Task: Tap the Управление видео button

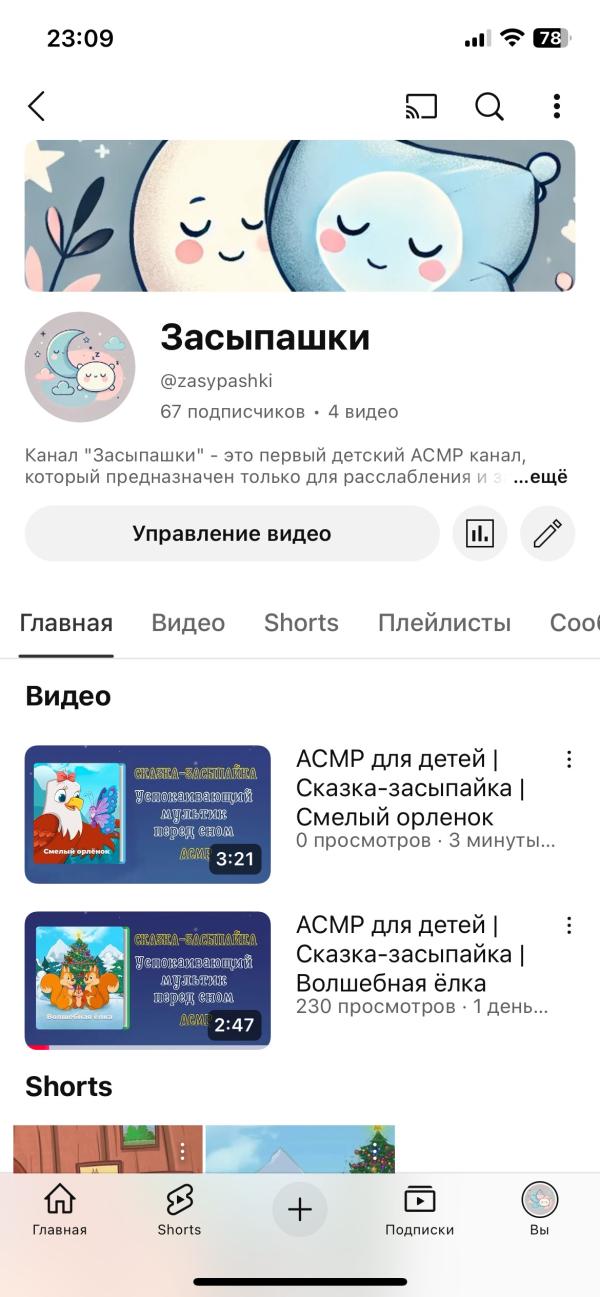Action: (x=231, y=534)
